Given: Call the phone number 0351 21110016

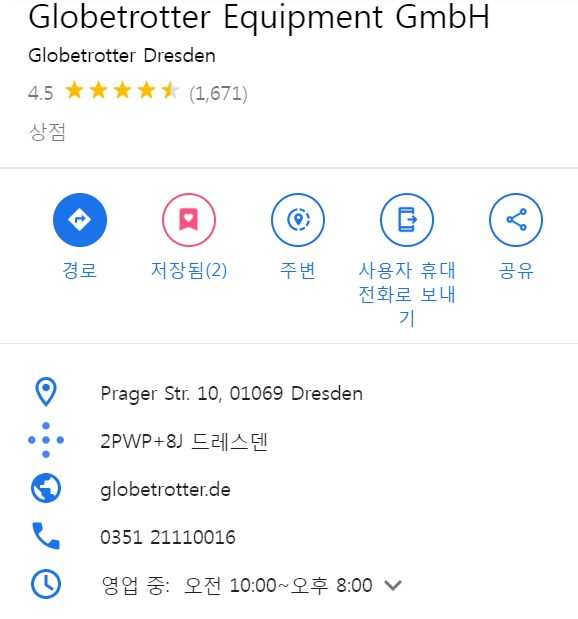Looking at the screenshot, I should click(289, 537).
